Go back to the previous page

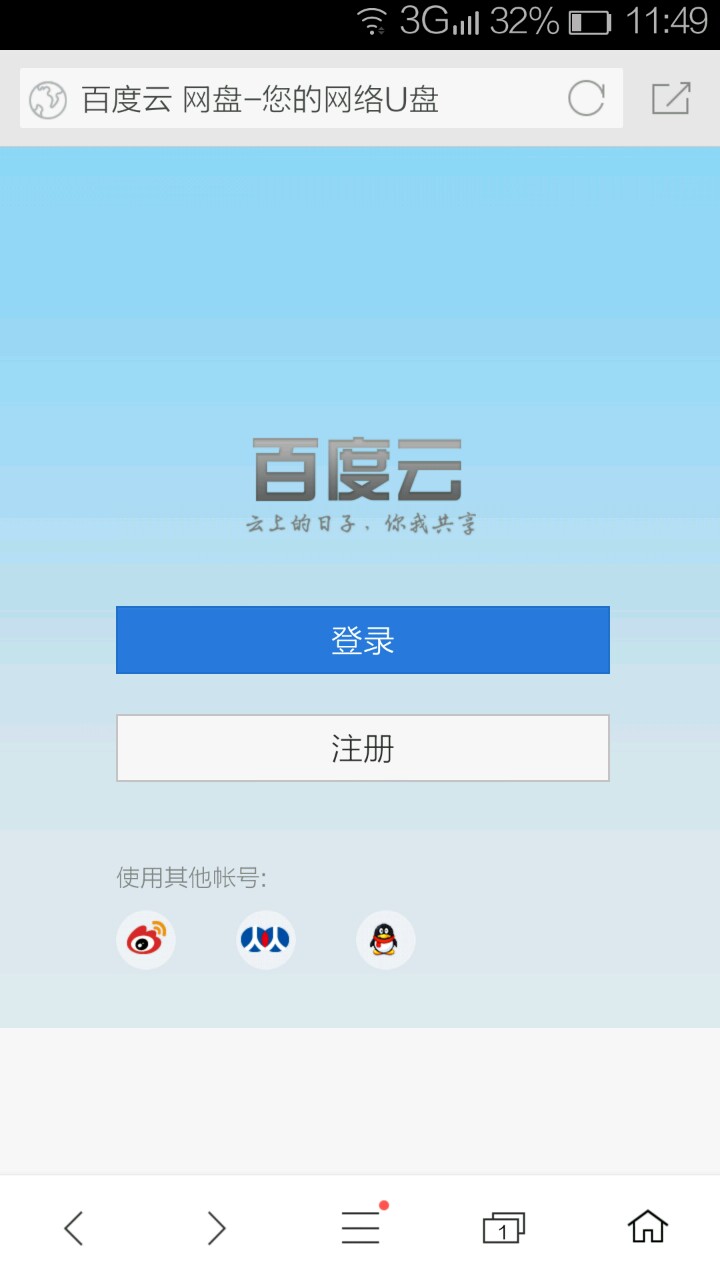[74, 1227]
